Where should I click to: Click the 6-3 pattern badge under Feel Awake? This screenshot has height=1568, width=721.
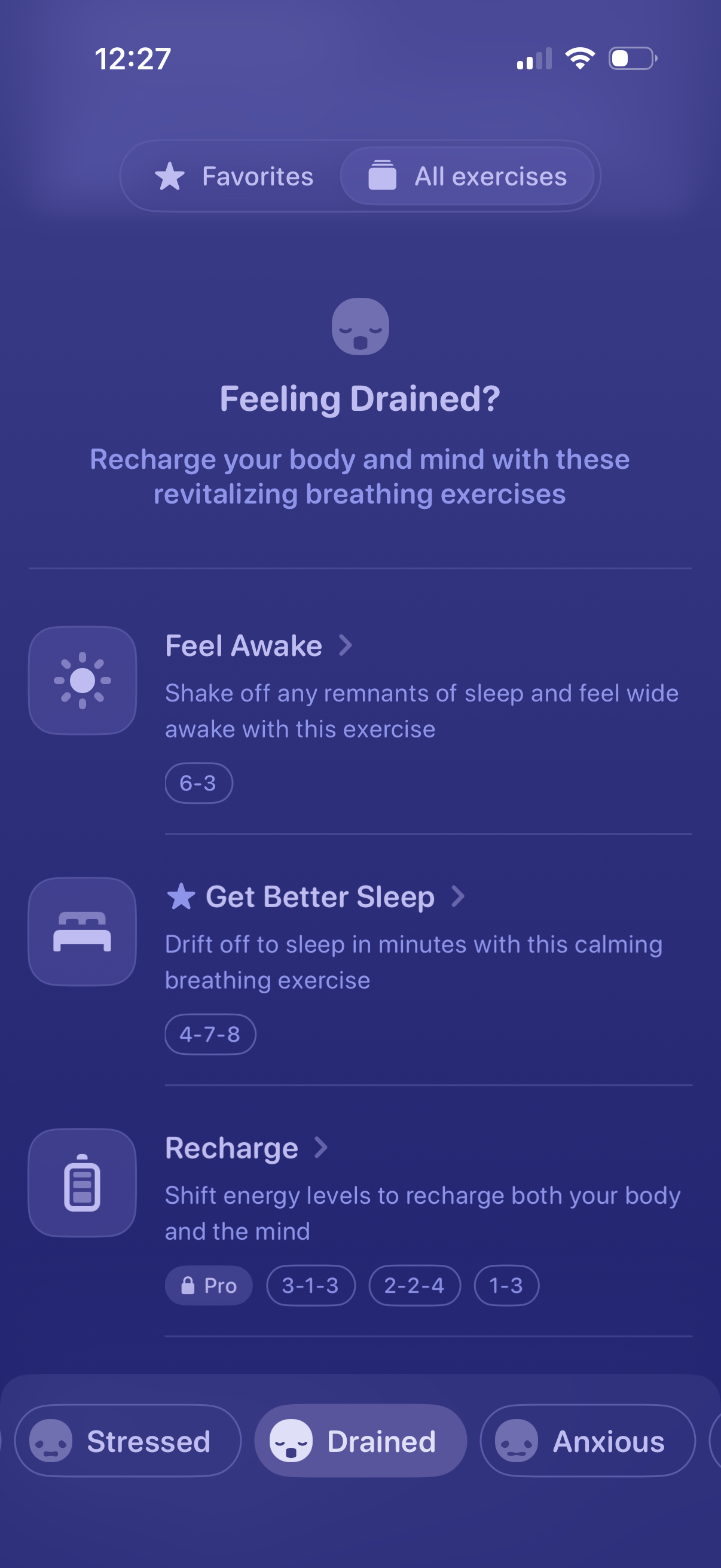[x=198, y=783]
